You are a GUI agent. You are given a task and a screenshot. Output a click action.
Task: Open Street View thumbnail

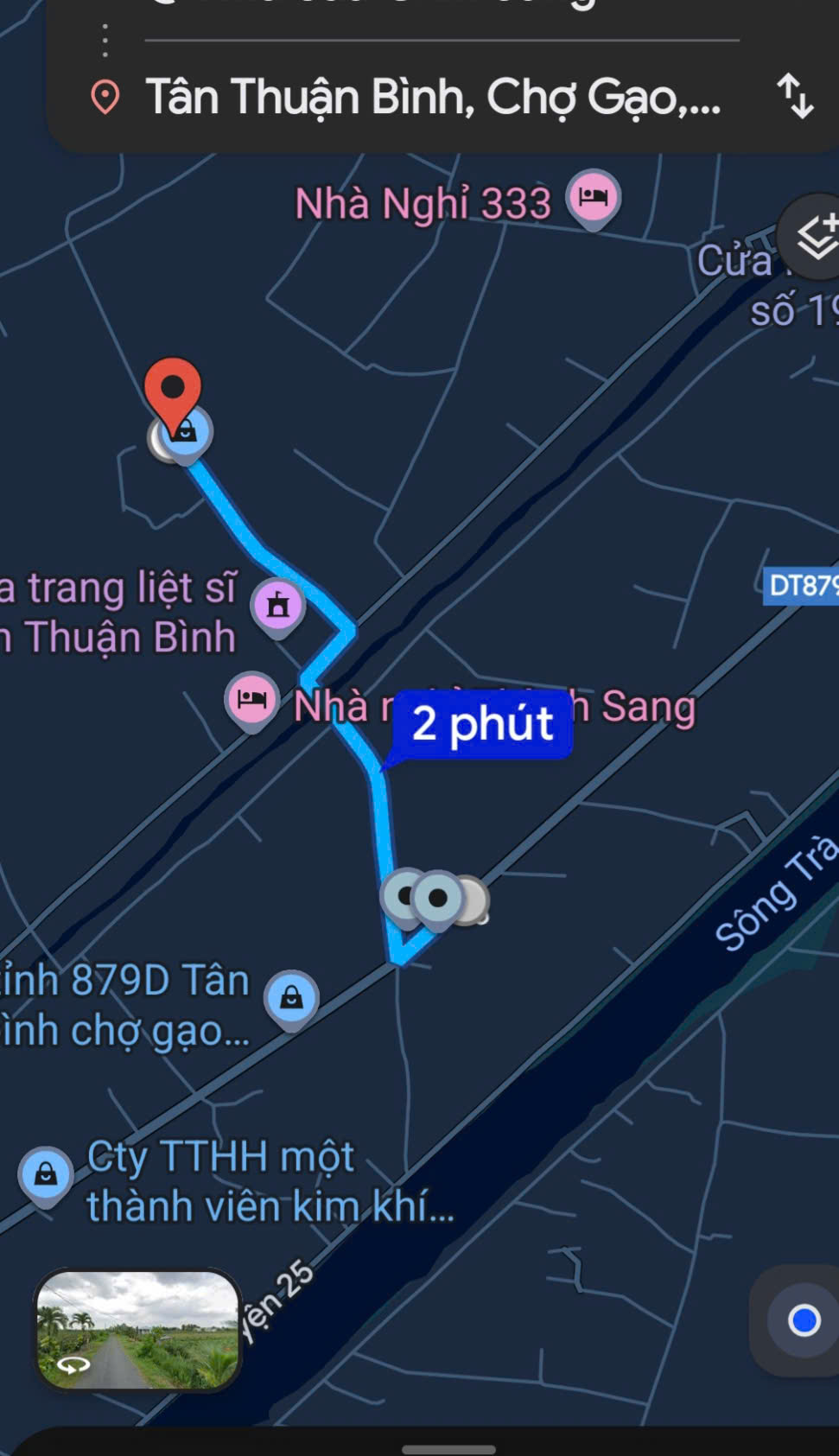137,1331
